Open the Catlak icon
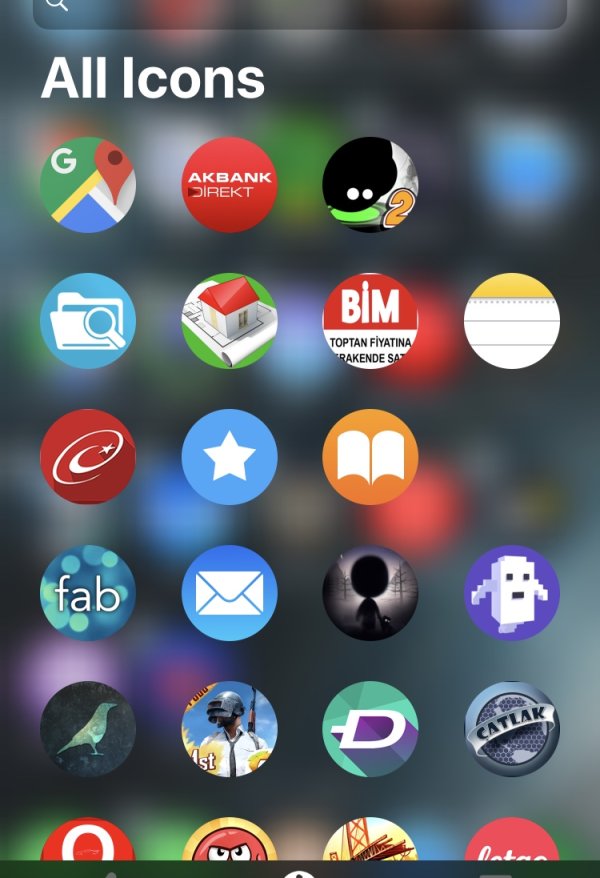Screen dimensions: 600x878 click(x=512, y=729)
